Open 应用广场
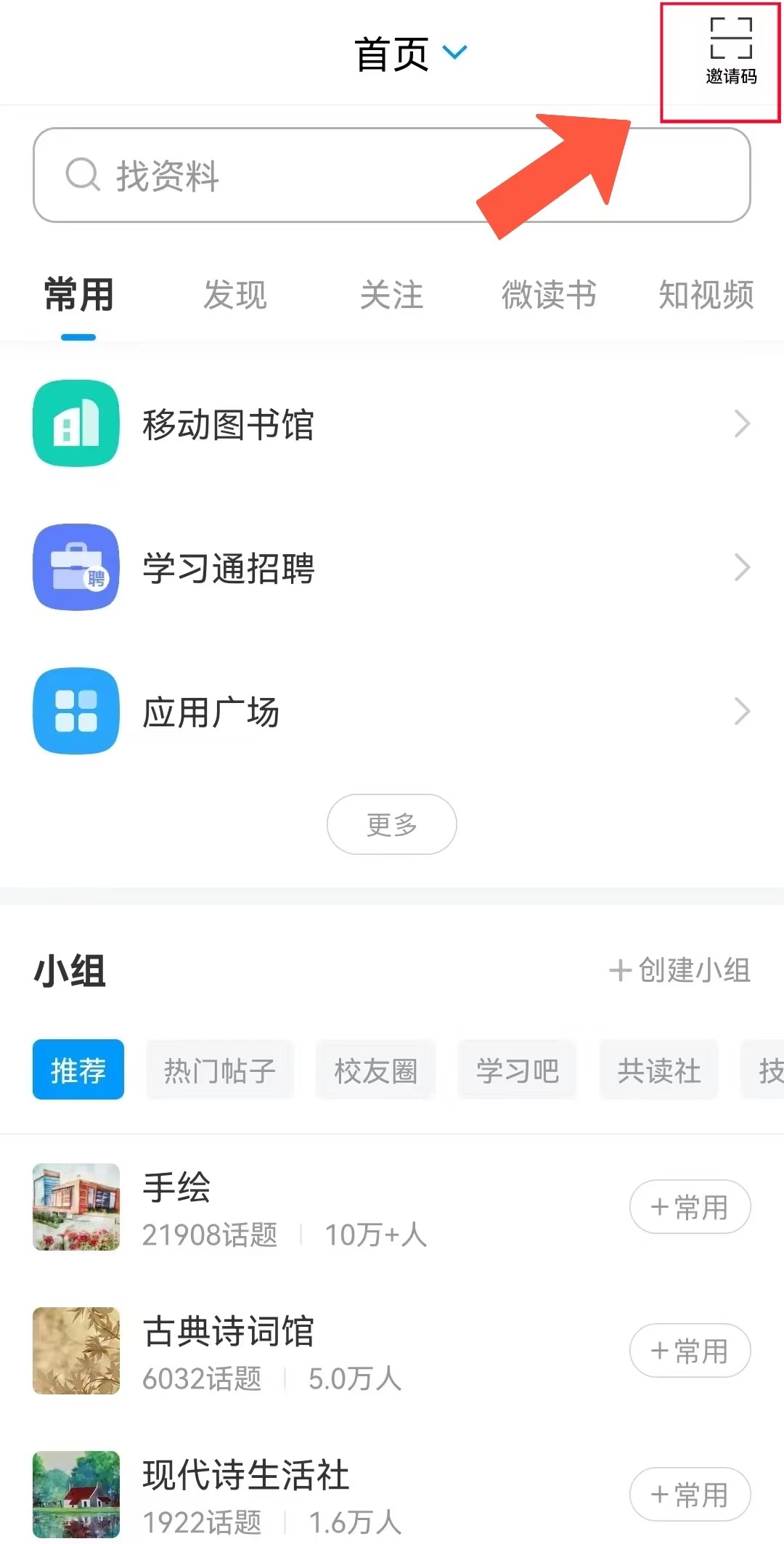This screenshot has height=1544, width=784. (392, 712)
